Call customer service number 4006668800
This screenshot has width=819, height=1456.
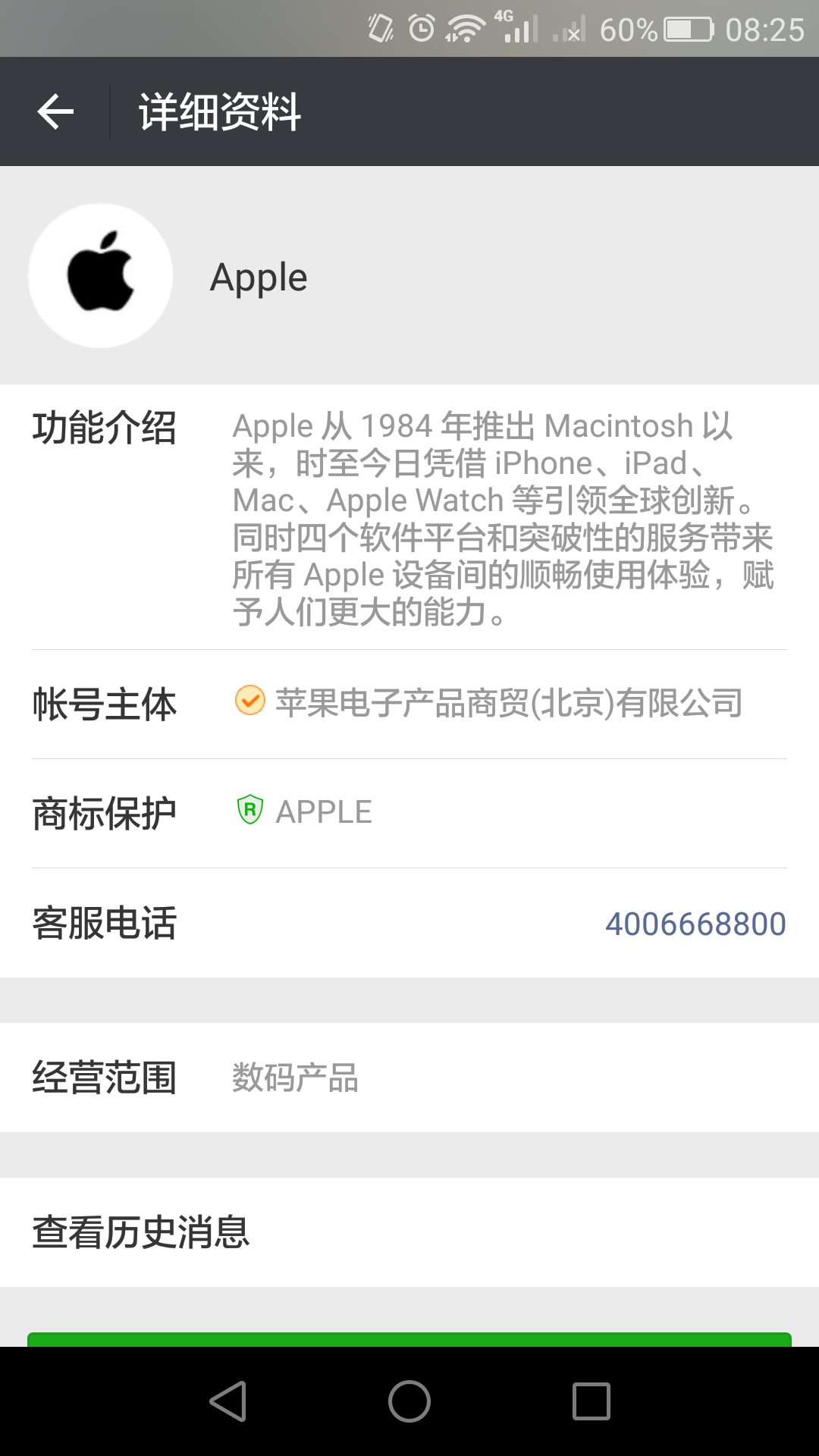pos(695,924)
